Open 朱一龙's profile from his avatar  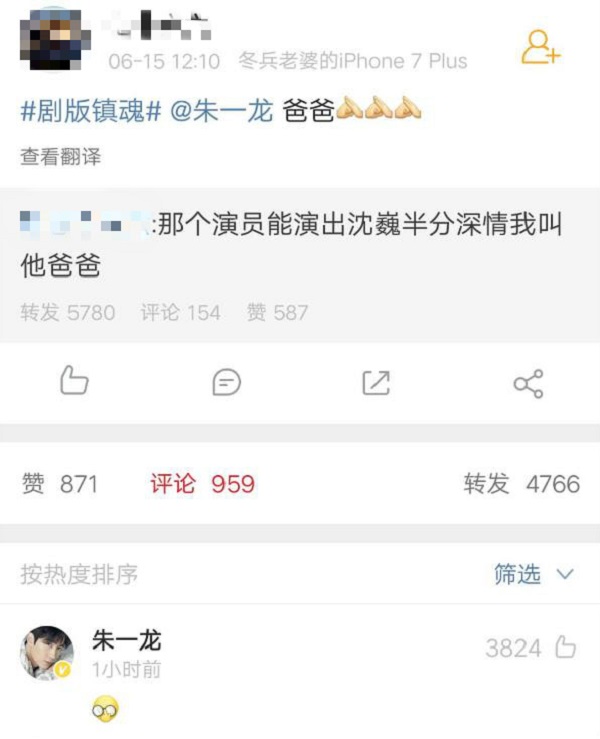(x=47, y=653)
